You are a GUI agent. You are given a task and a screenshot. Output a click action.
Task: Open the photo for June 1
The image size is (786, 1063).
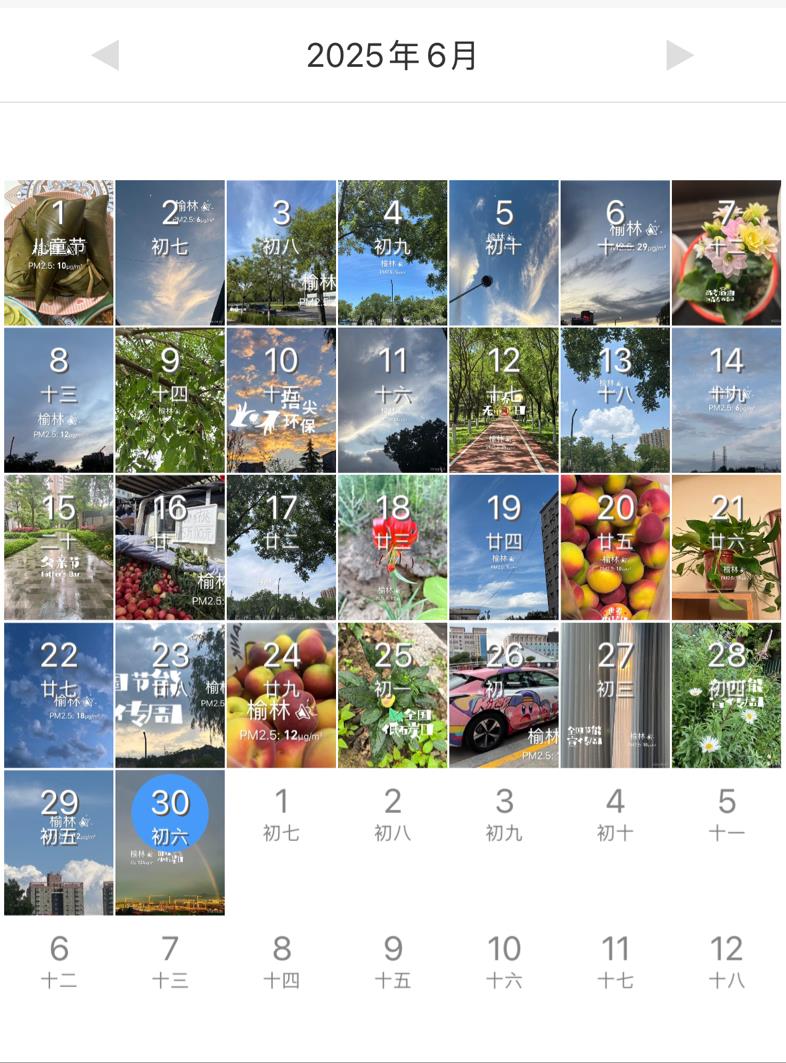[59, 252]
